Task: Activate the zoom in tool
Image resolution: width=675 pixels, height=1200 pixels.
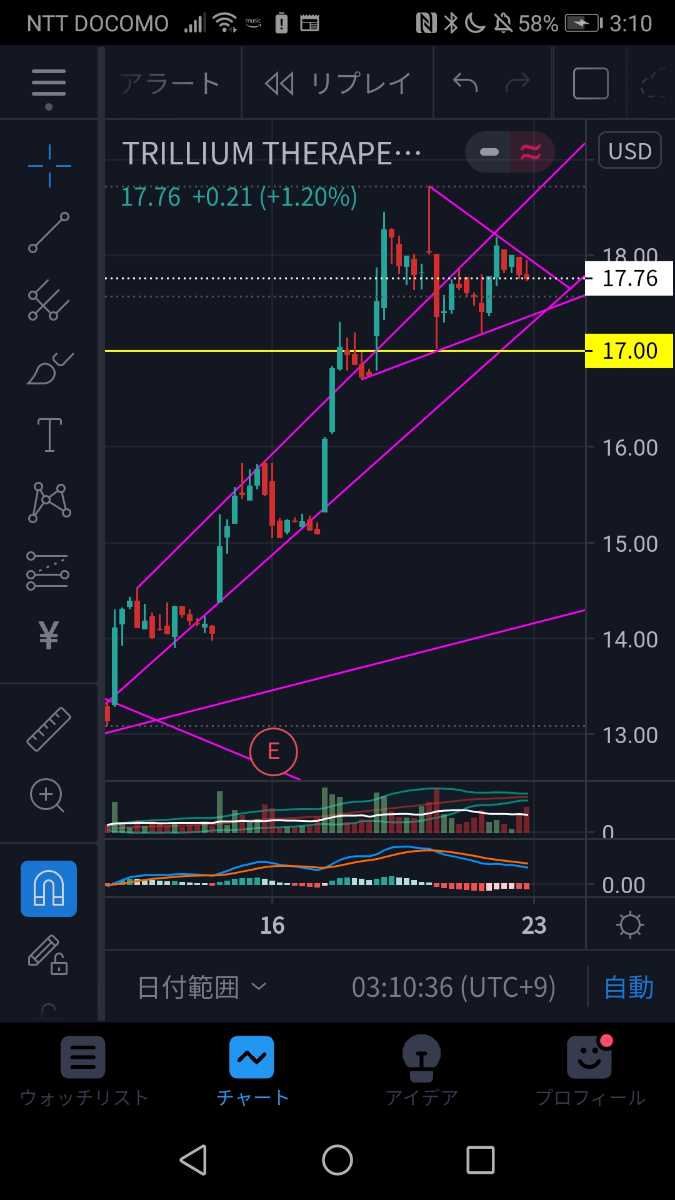Action: pyautogui.click(x=48, y=796)
